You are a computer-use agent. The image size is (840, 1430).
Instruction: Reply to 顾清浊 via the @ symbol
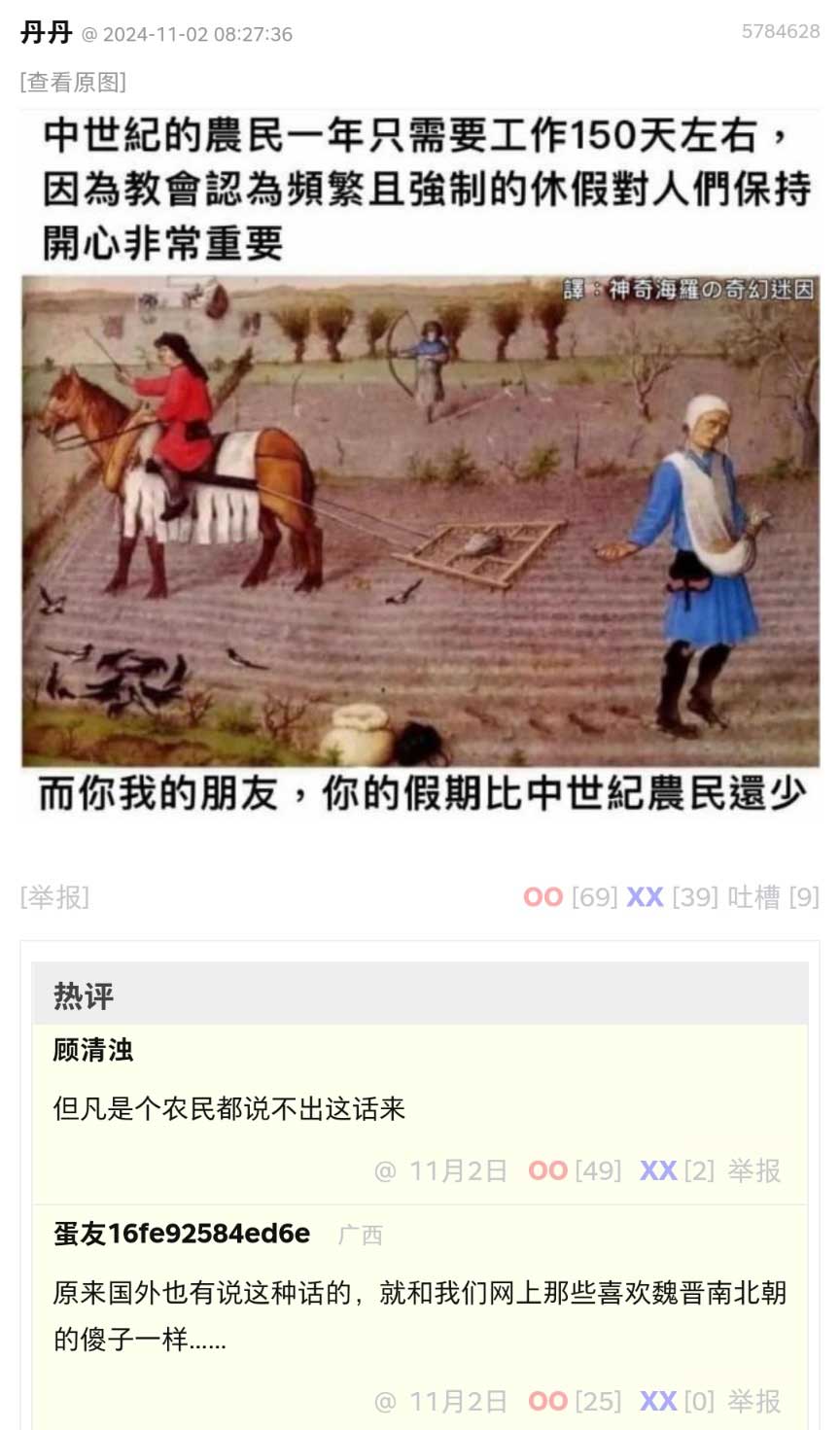pyautogui.click(x=385, y=1171)
